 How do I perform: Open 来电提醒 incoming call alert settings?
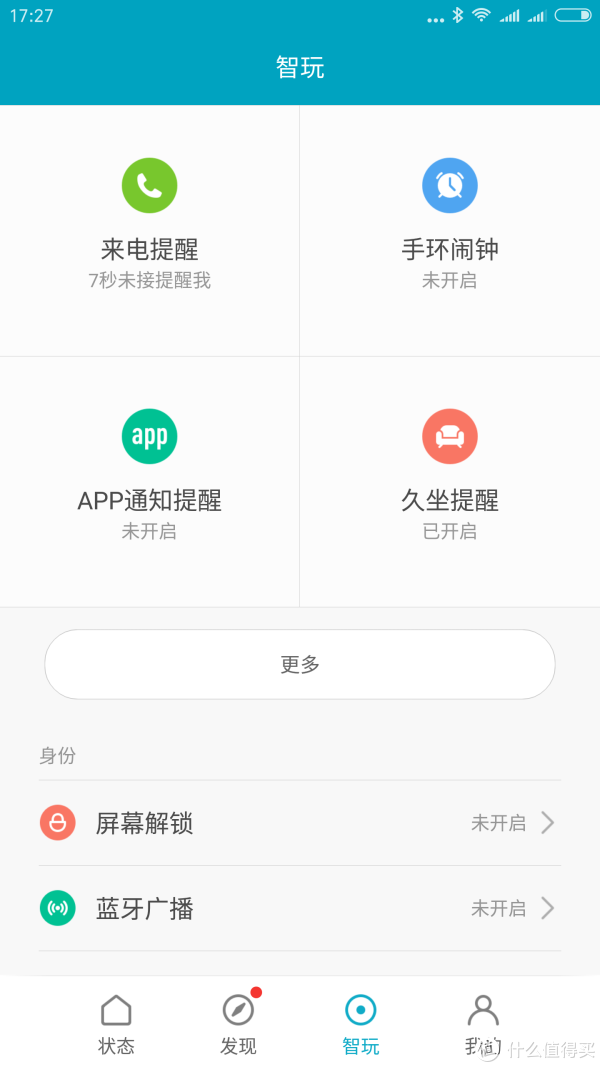coord(150,230)
